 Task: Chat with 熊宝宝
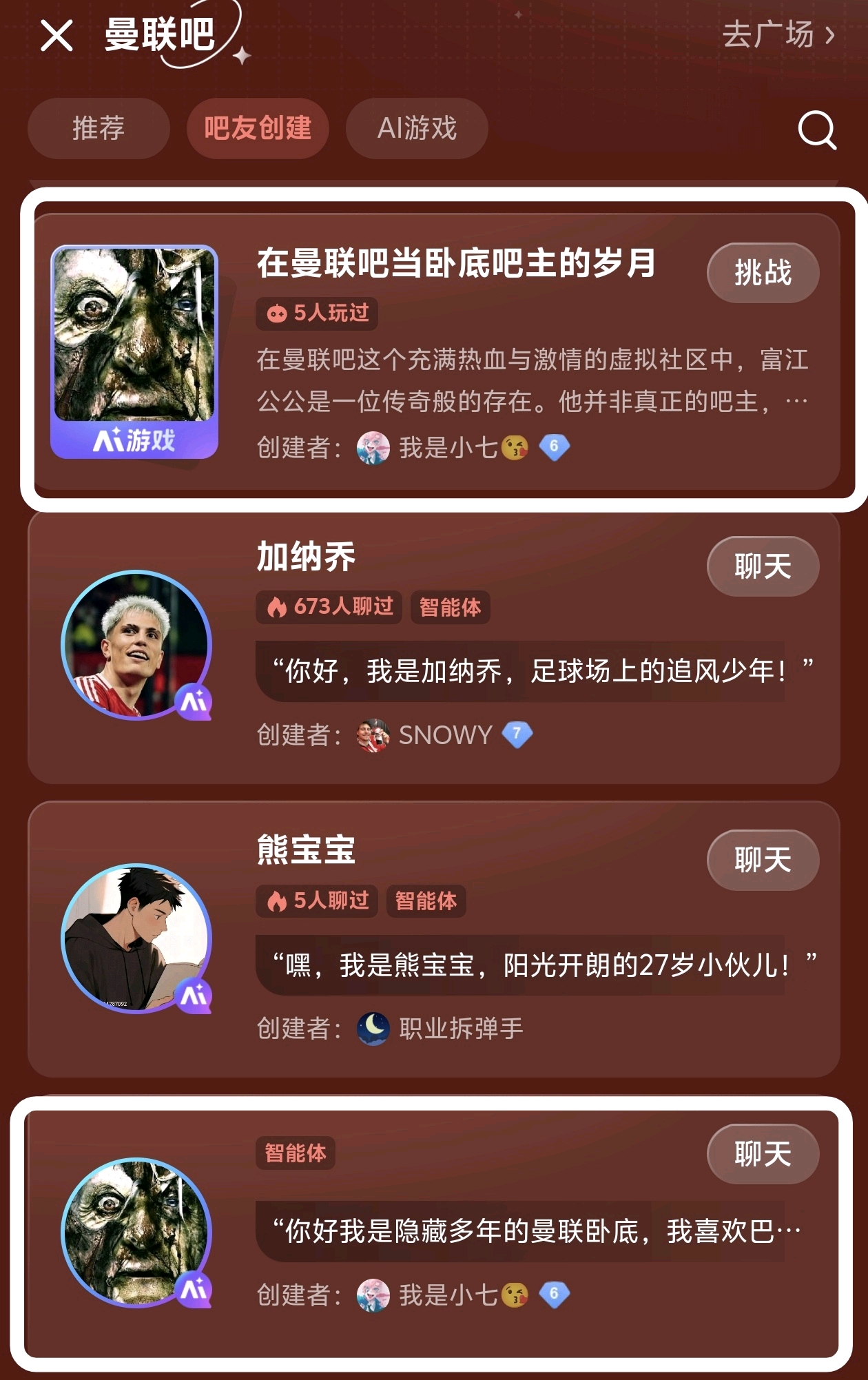coord(763,860)
